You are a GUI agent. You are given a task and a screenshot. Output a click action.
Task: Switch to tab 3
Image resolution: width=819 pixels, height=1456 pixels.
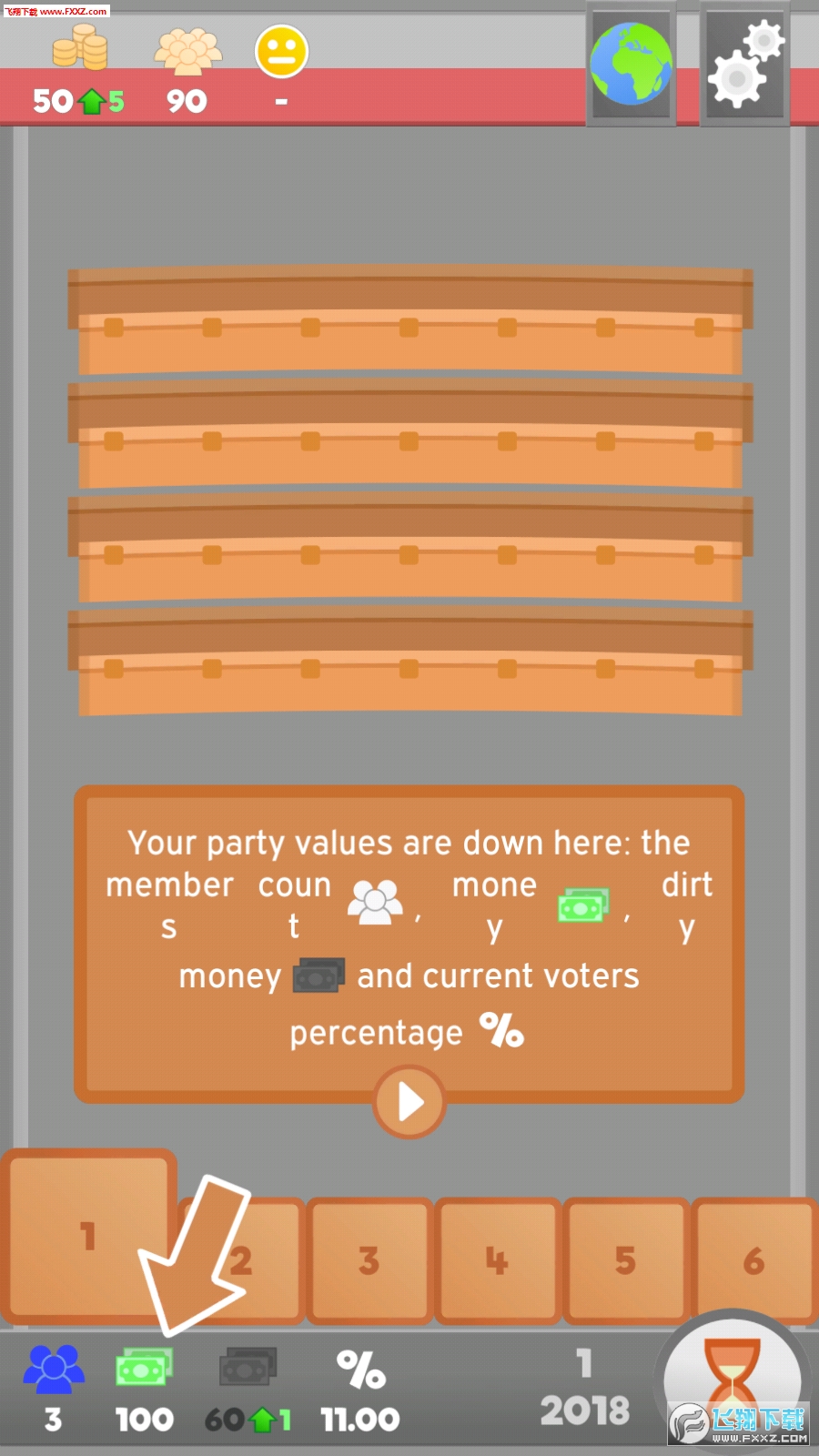point(369,1260)
